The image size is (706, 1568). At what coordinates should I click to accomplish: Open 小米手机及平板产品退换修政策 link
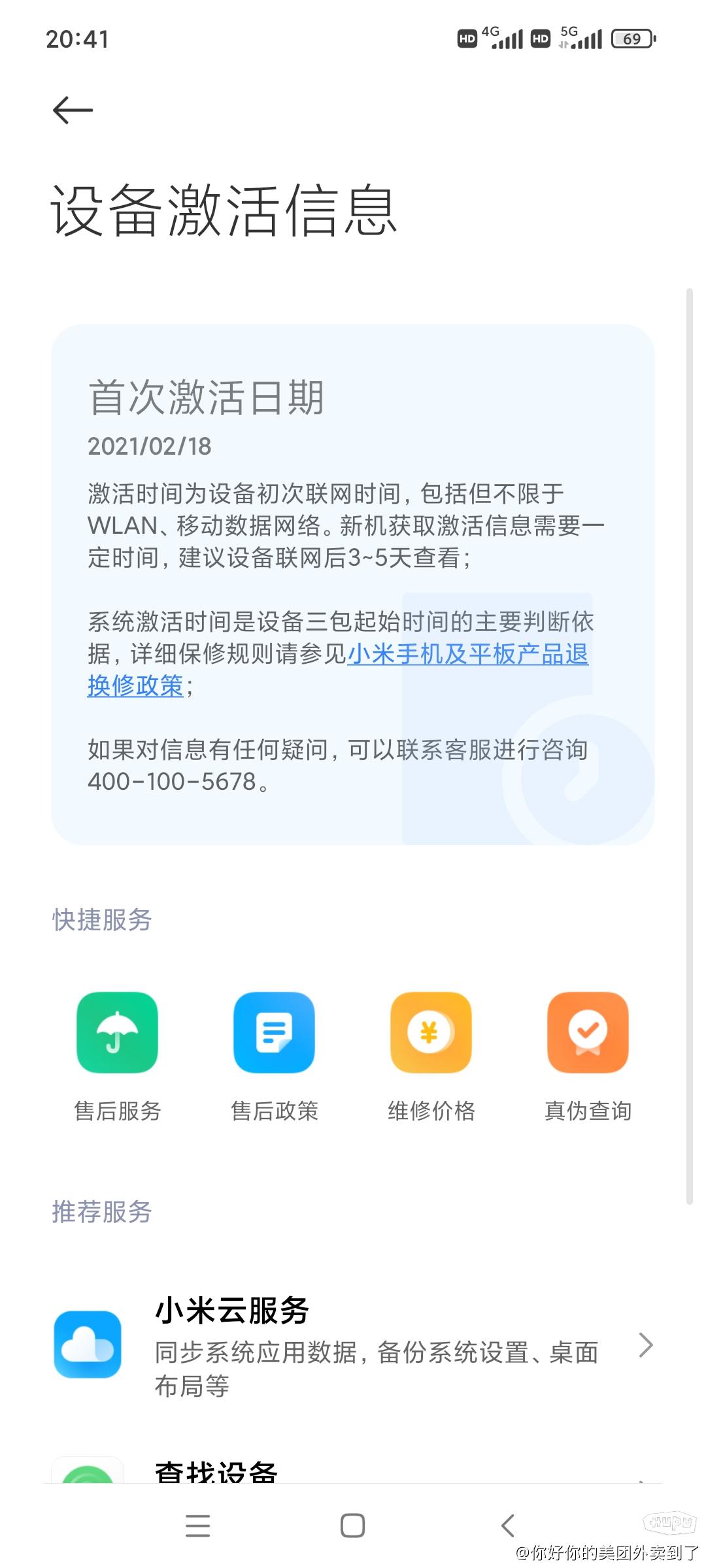[467, 654]
